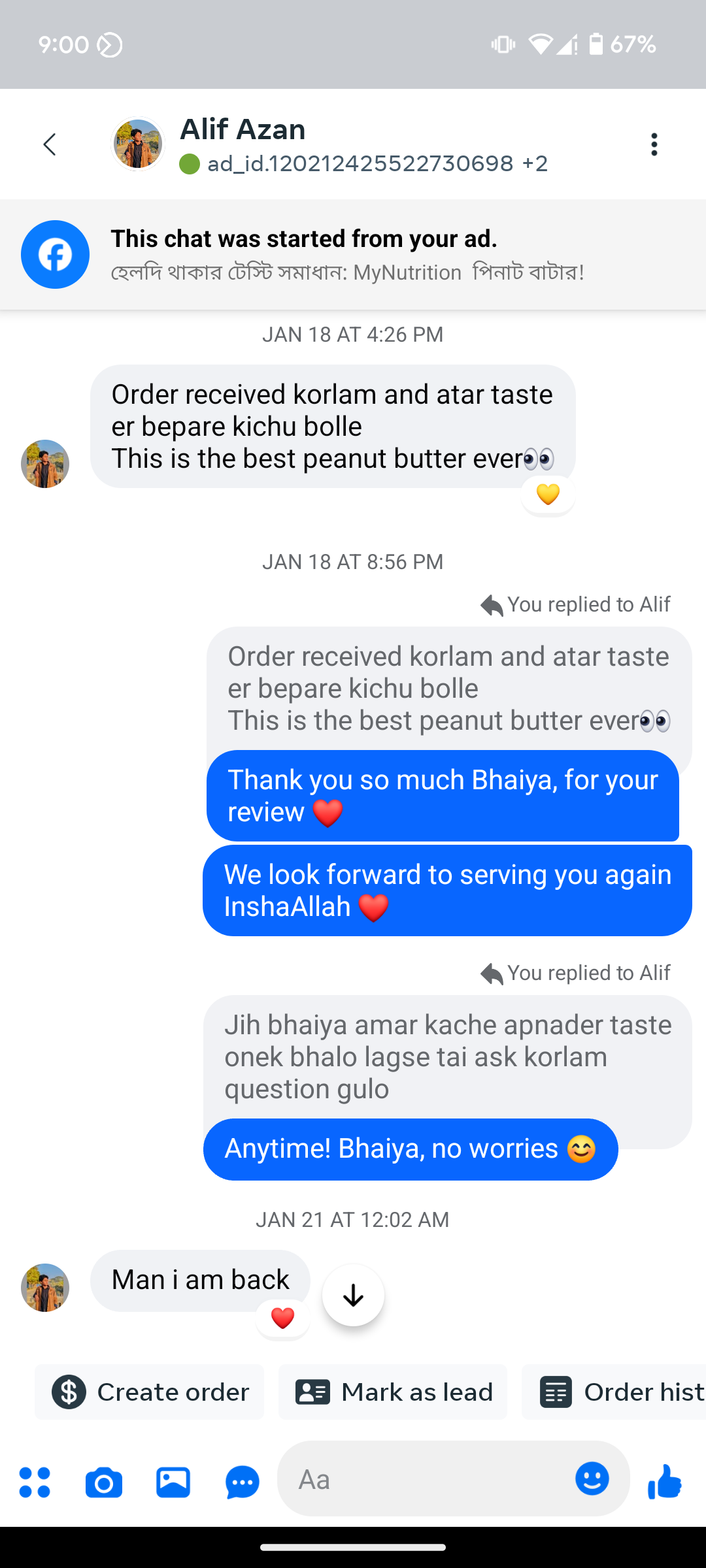Open the photo gallery picker
Screen dimensions: 706x1568
pos(173,1482)
